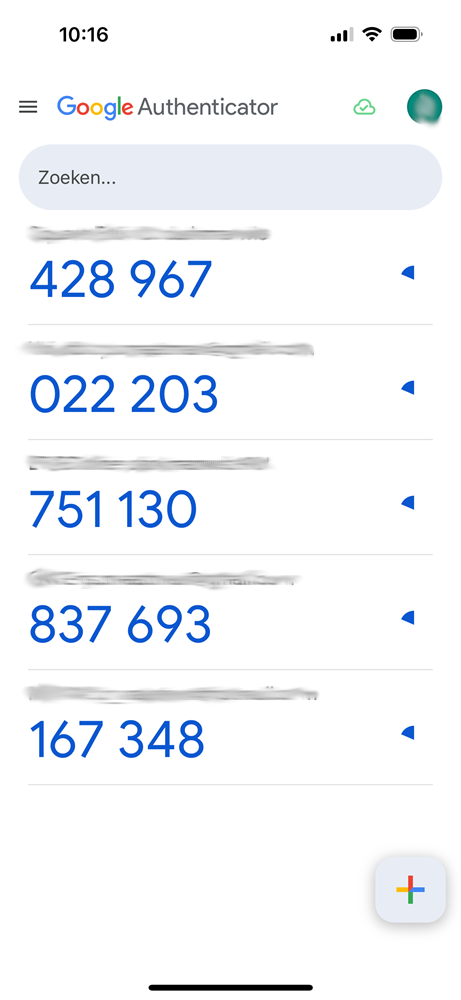Image resolution: width=461 pixels, height=1000 pixels.
Task: Copy the code 022 203
Action: (124, 394)
